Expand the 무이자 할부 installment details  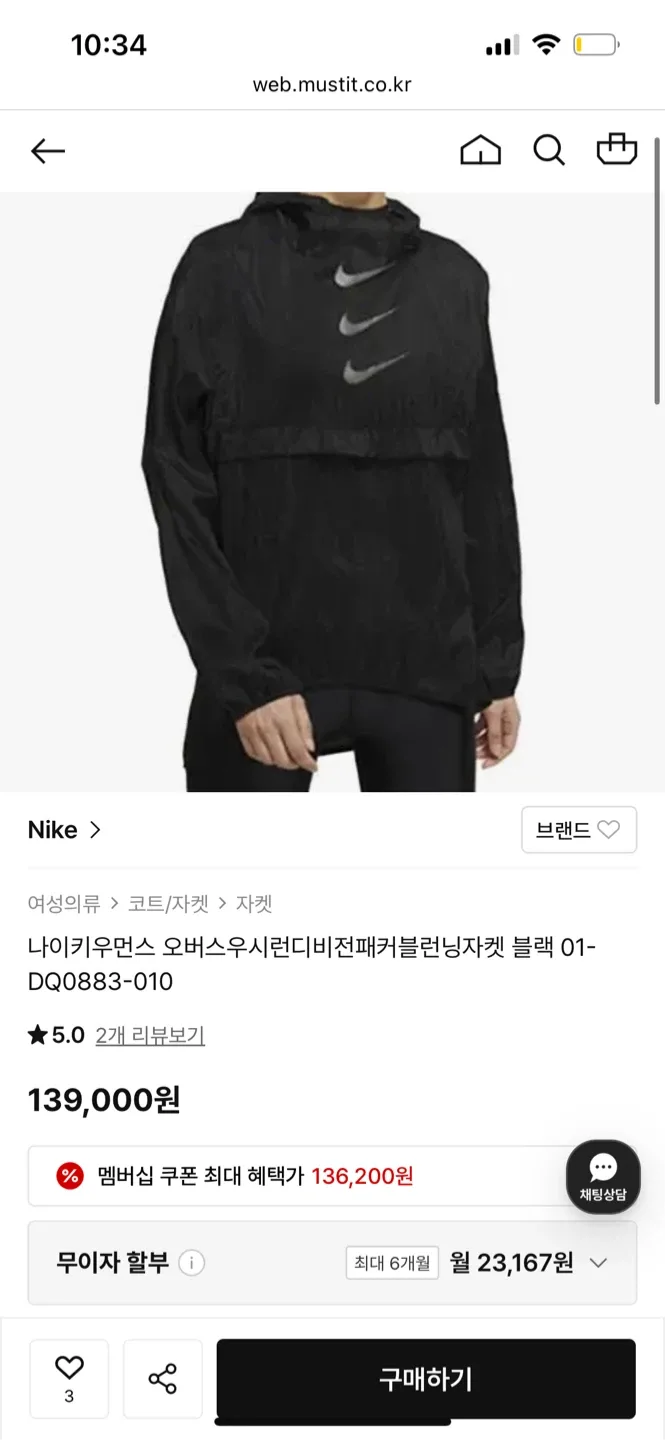pyautogui.click(x=598, y=1263)
